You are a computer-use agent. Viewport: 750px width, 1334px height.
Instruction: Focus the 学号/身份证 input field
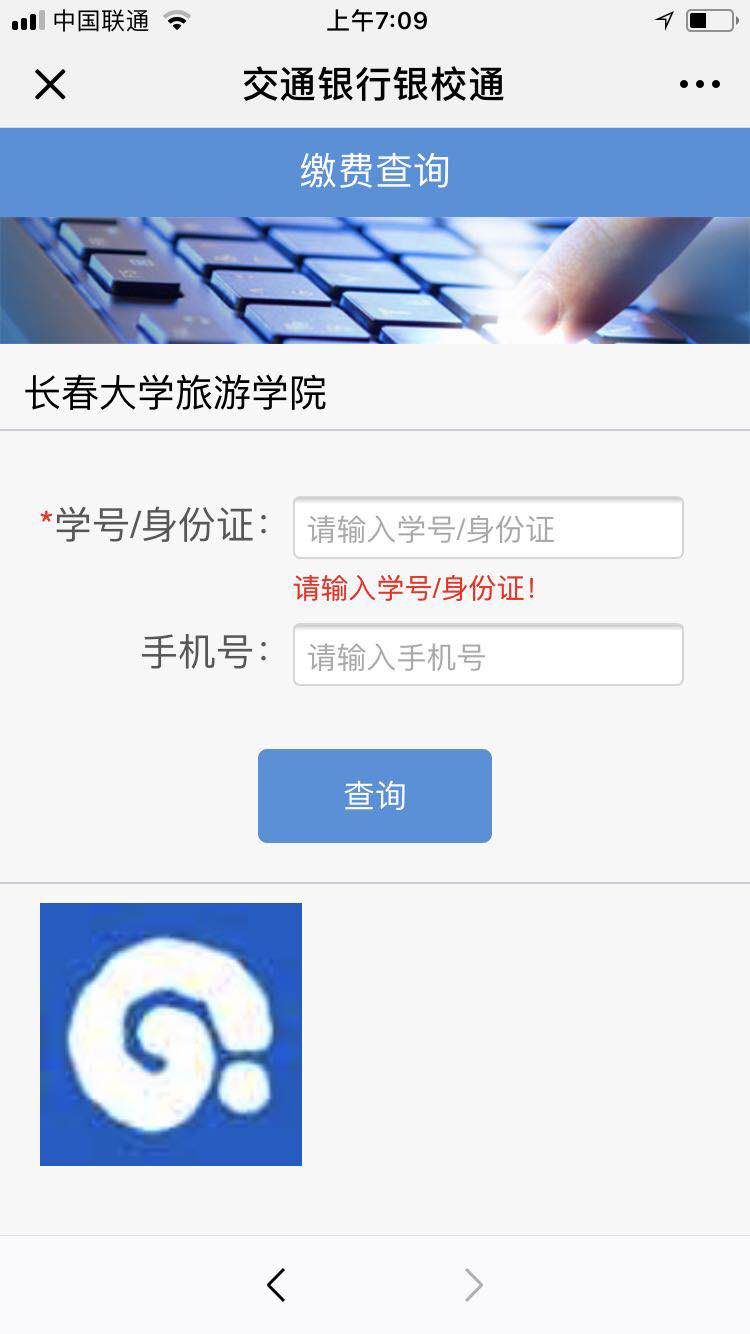pos(488,528)
